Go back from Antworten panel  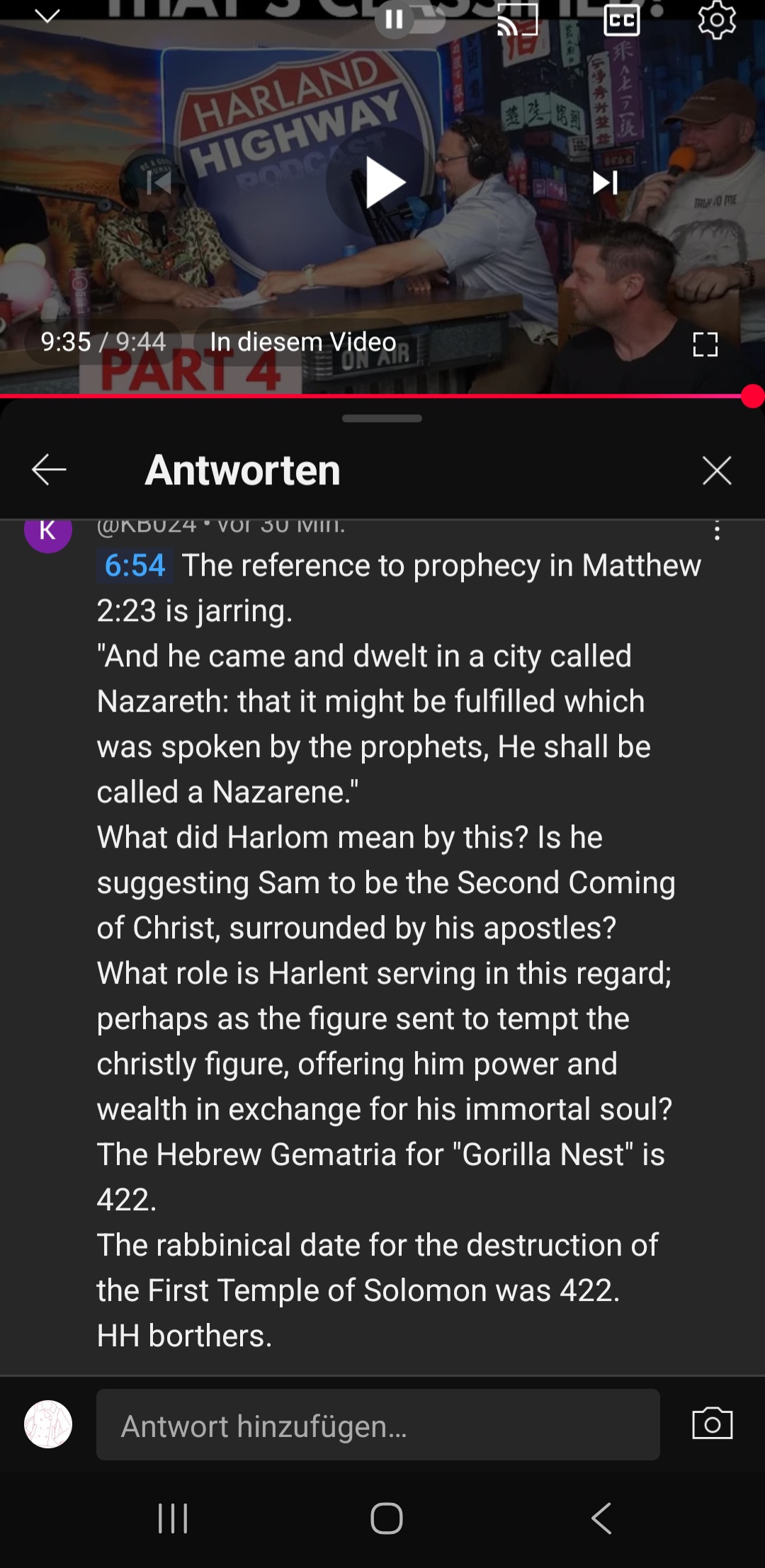tap(49, 470)
